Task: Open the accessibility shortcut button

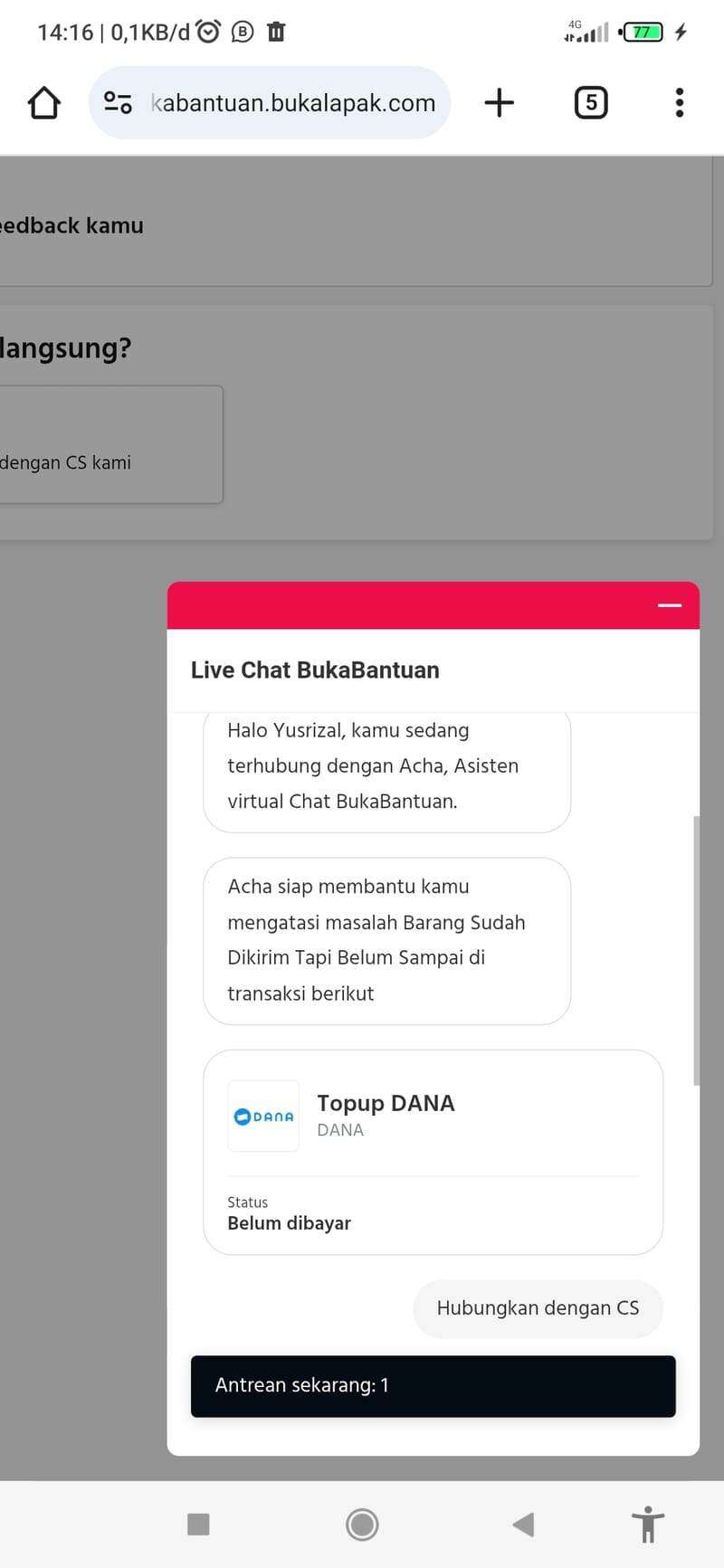Action: [x=648, y=1525]
